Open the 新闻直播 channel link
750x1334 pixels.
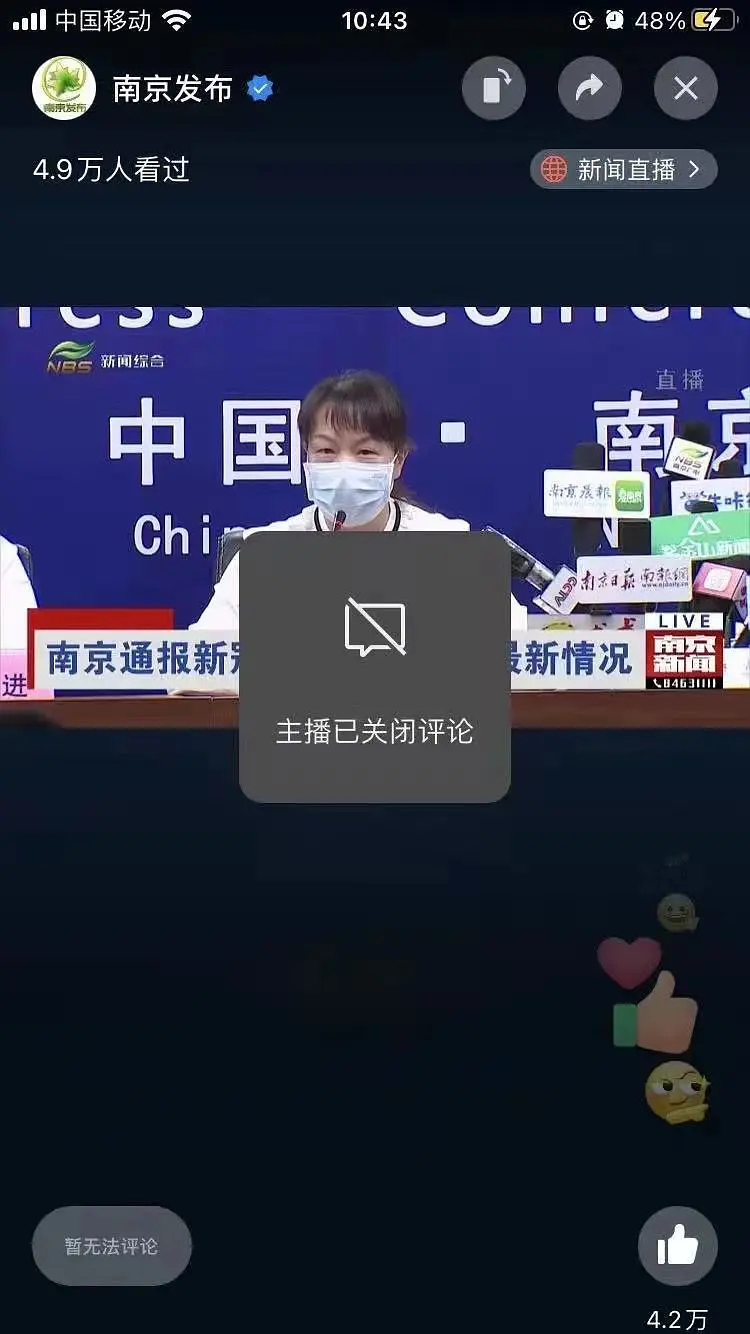pos(625,170)
